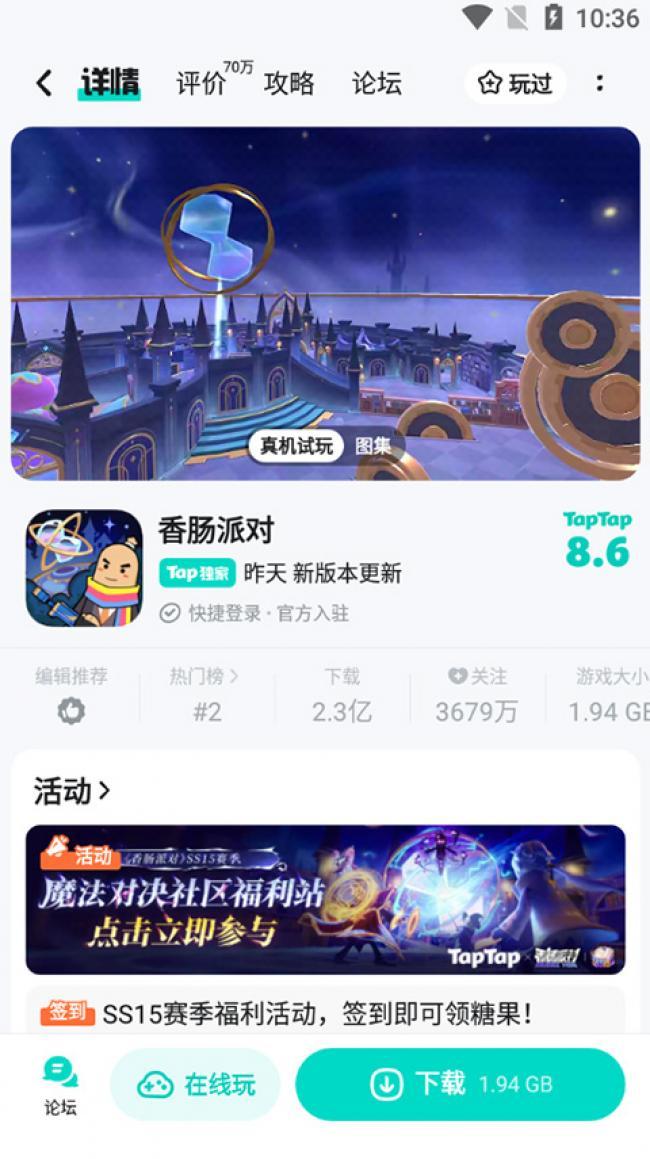Expand the 活动 section
Viewport: 650px width, 1159px height.
click(71, 791)
